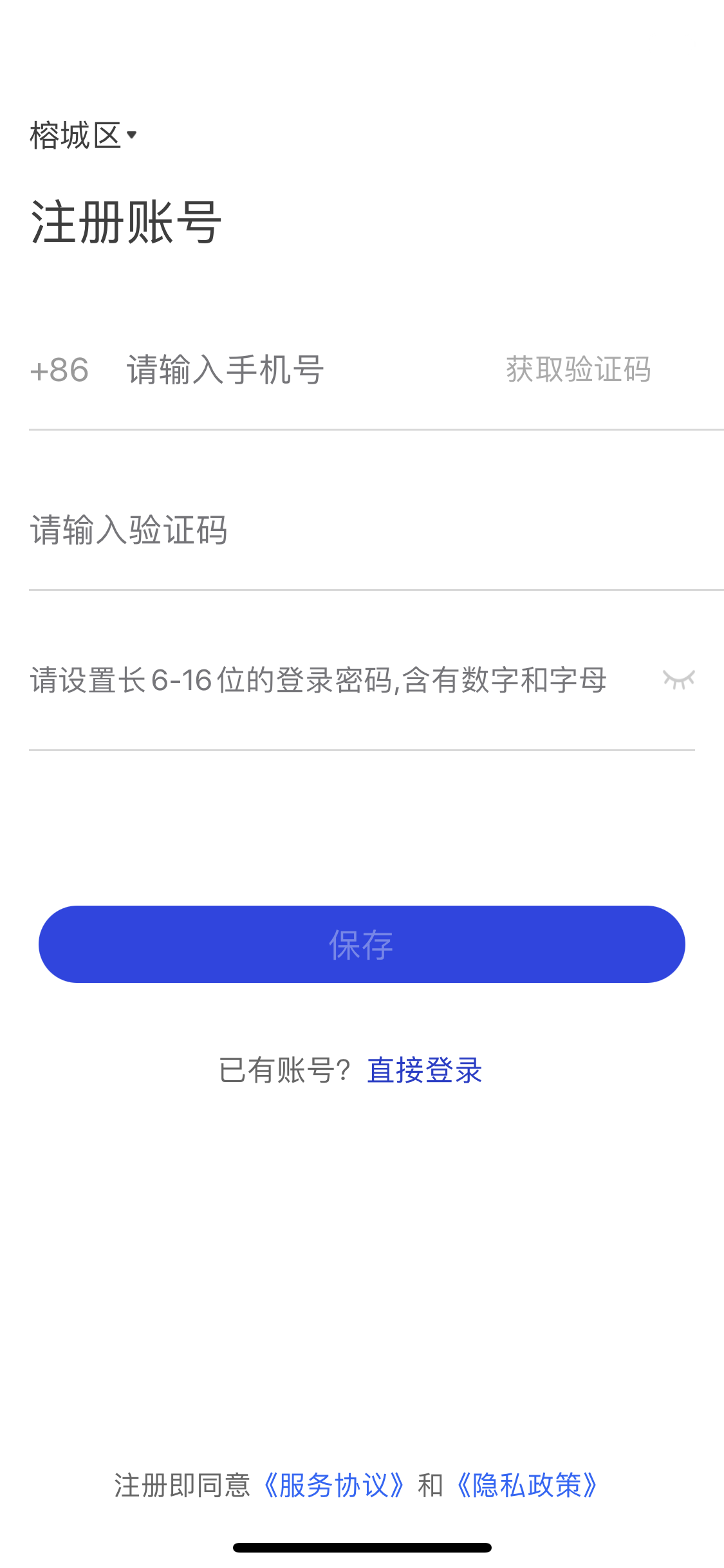Open the 《服务协议》 link

pyautogui.click(x=334, y=1486)
